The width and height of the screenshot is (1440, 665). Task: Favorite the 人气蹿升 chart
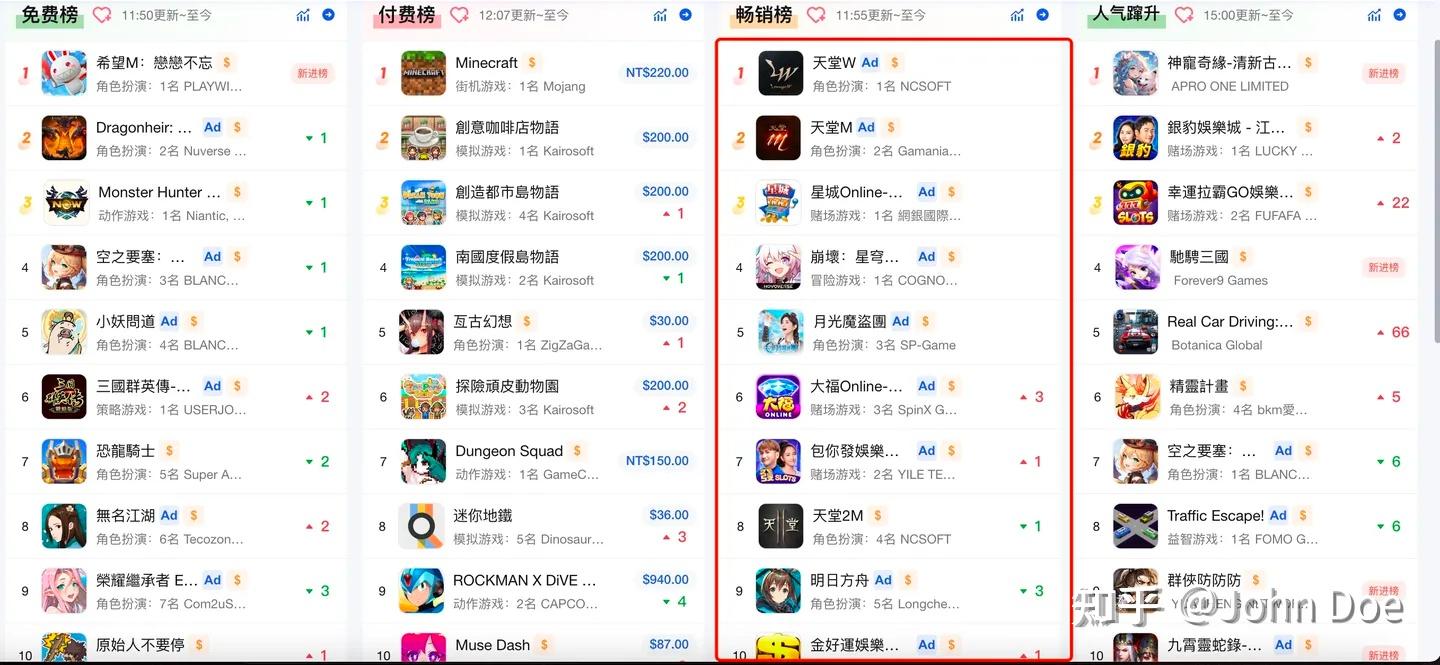(x=1184, y=15)
